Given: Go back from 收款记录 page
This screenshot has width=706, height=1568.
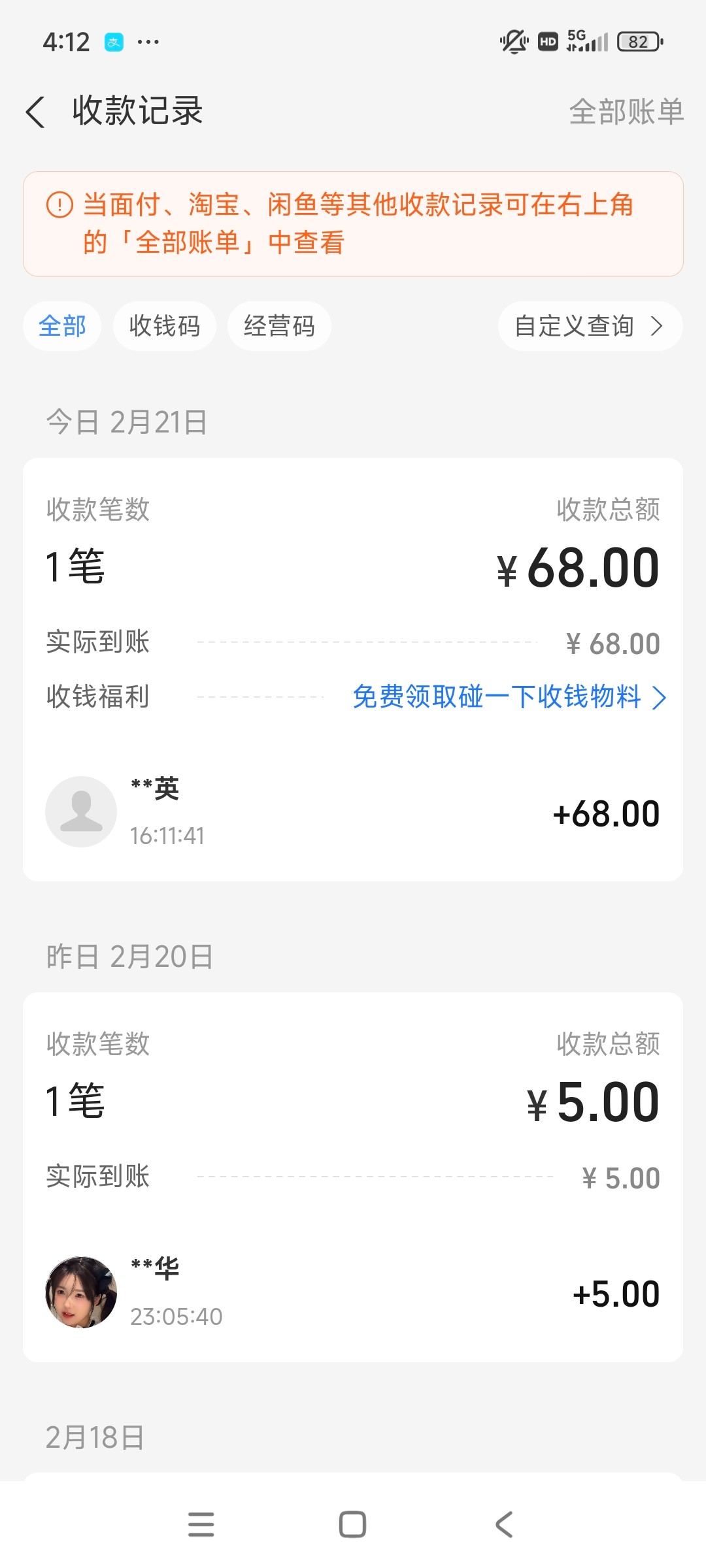Looking at the screenshot, I should [36, 112].
